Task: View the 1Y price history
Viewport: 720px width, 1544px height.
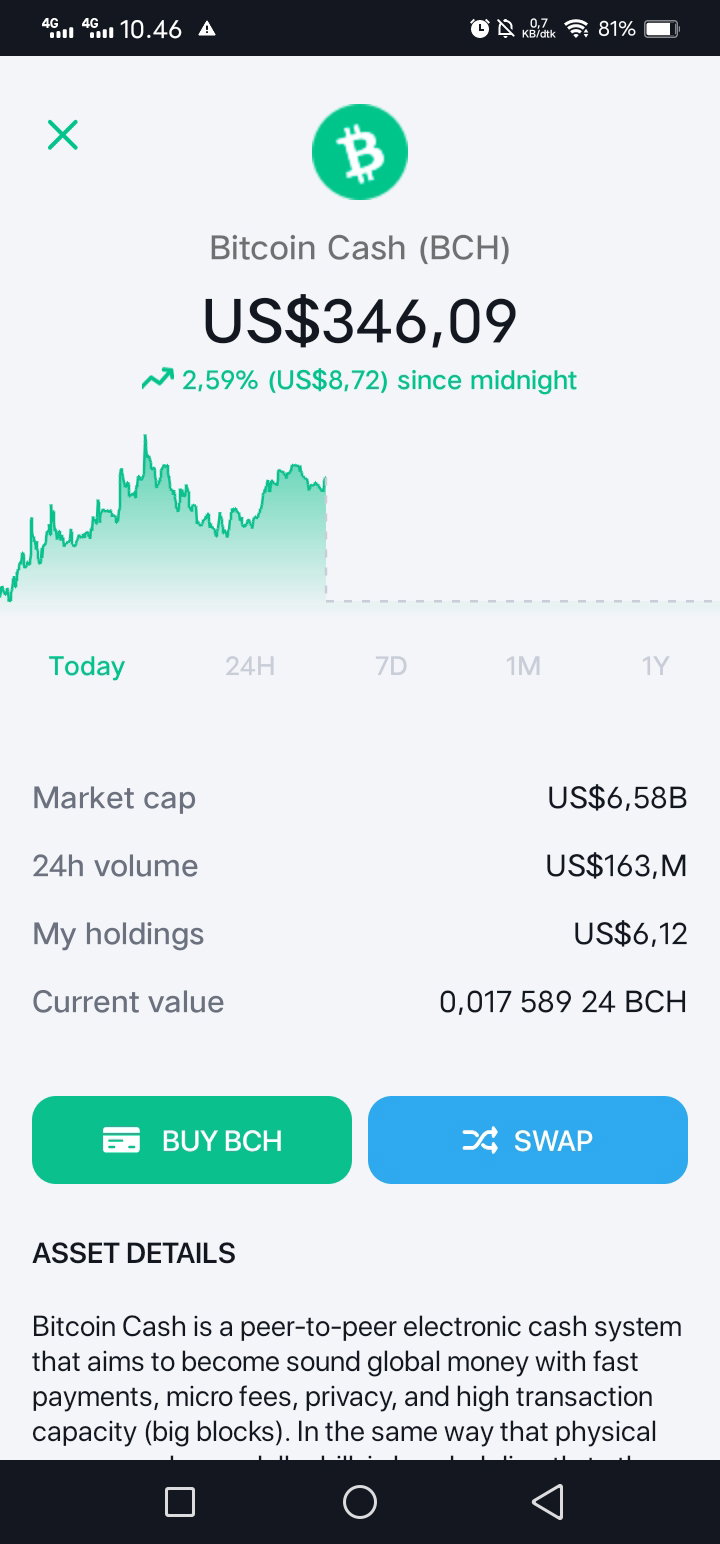Action: pos(655,666)
